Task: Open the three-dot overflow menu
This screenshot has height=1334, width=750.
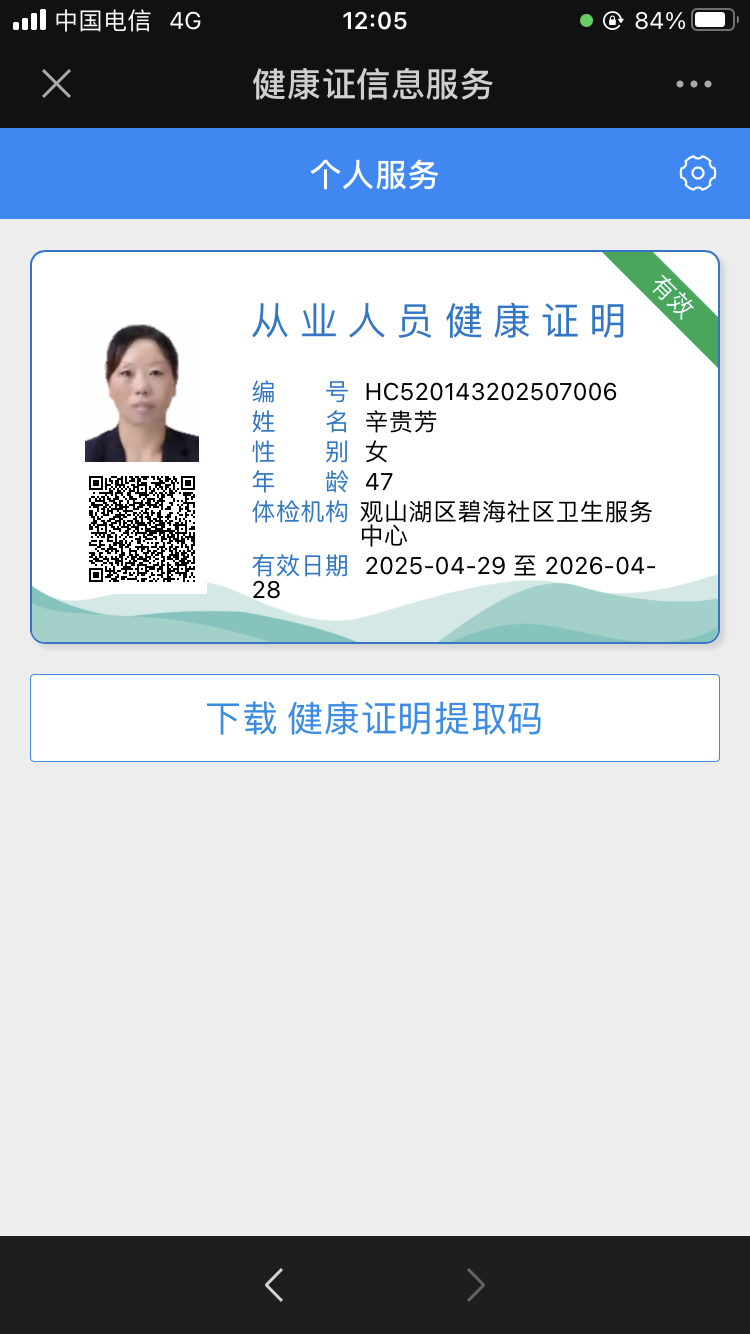Action: pos(694,84)
